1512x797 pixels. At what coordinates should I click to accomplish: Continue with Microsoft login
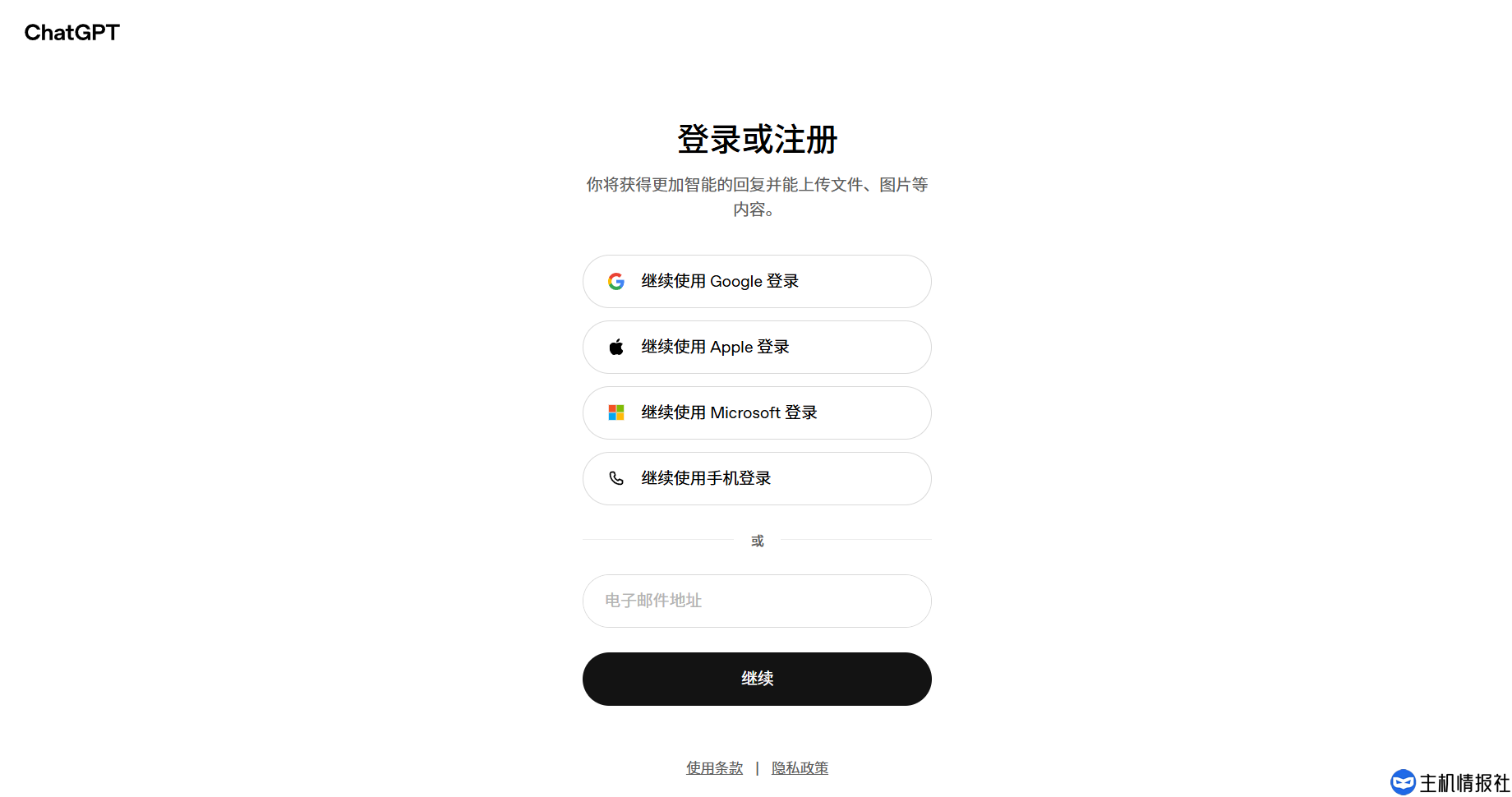click(x=756, y=413)
